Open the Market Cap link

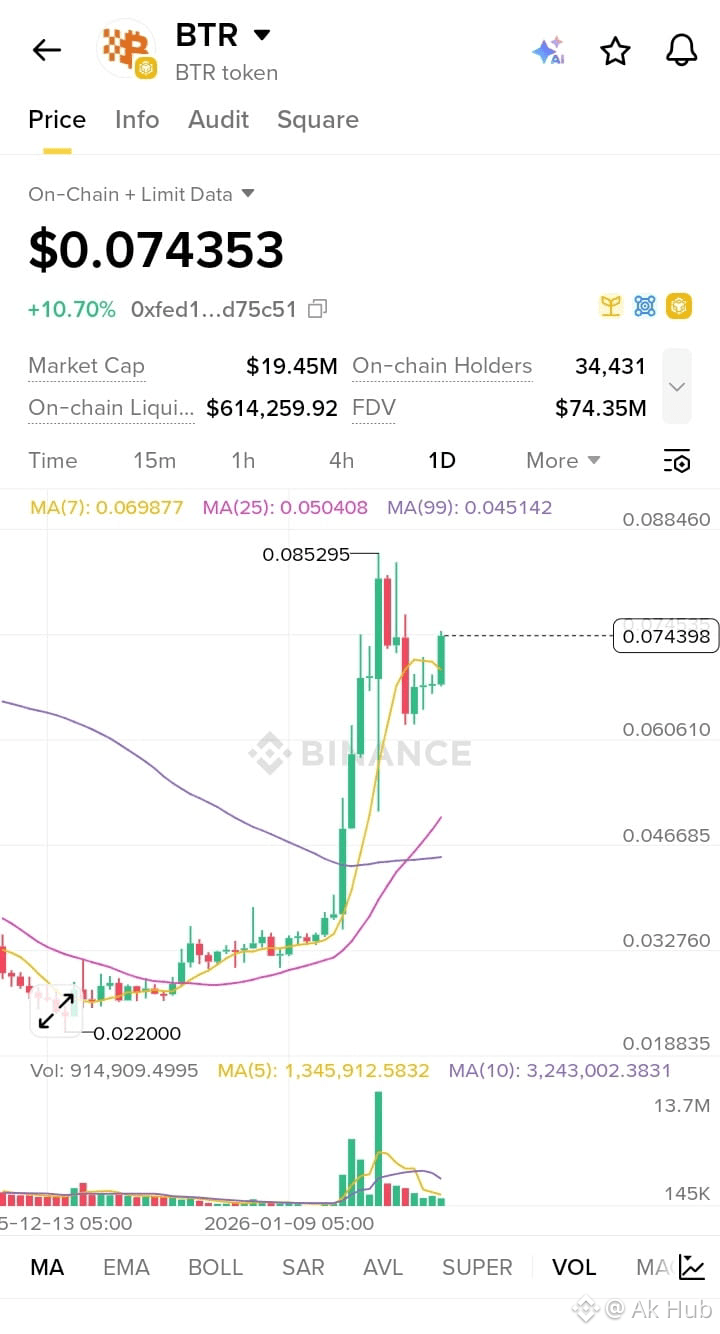click(x=86, y=366)
